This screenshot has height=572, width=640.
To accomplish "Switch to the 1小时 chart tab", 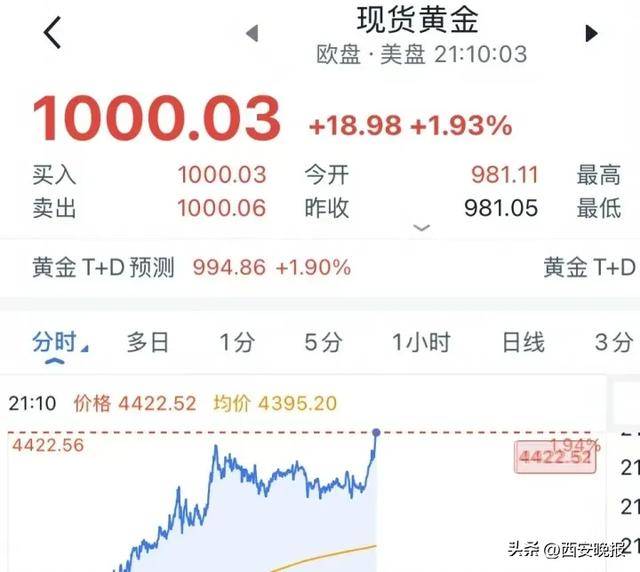I will click(420, 343).
